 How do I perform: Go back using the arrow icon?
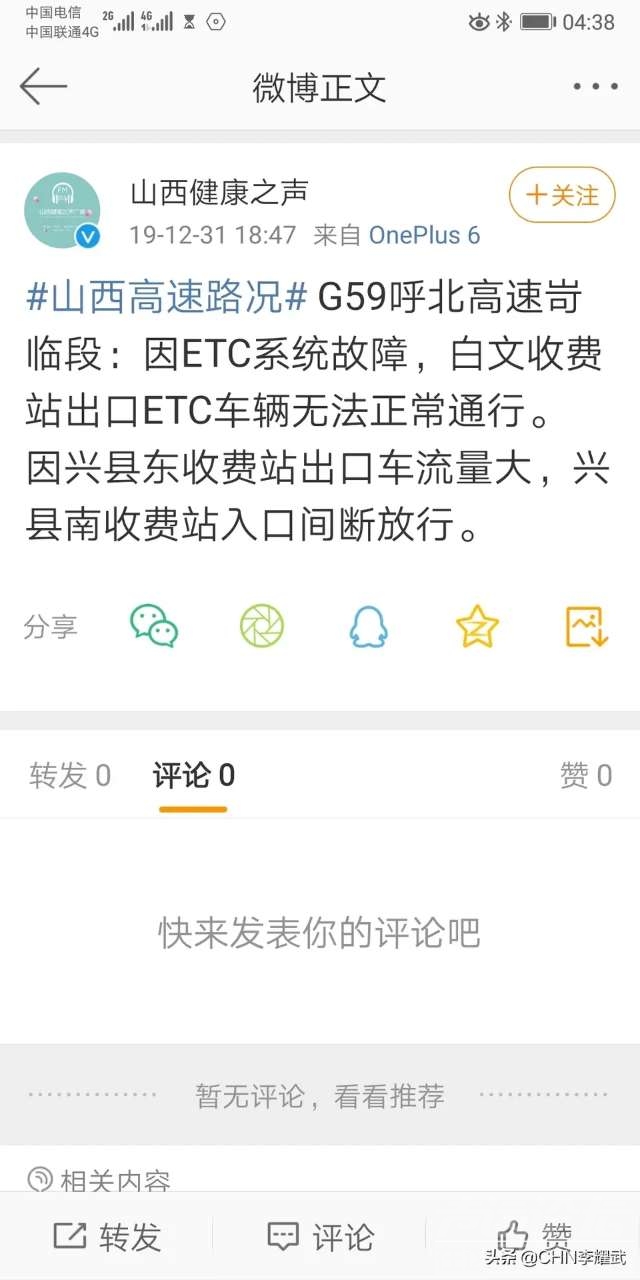click(x=43, y=87)
